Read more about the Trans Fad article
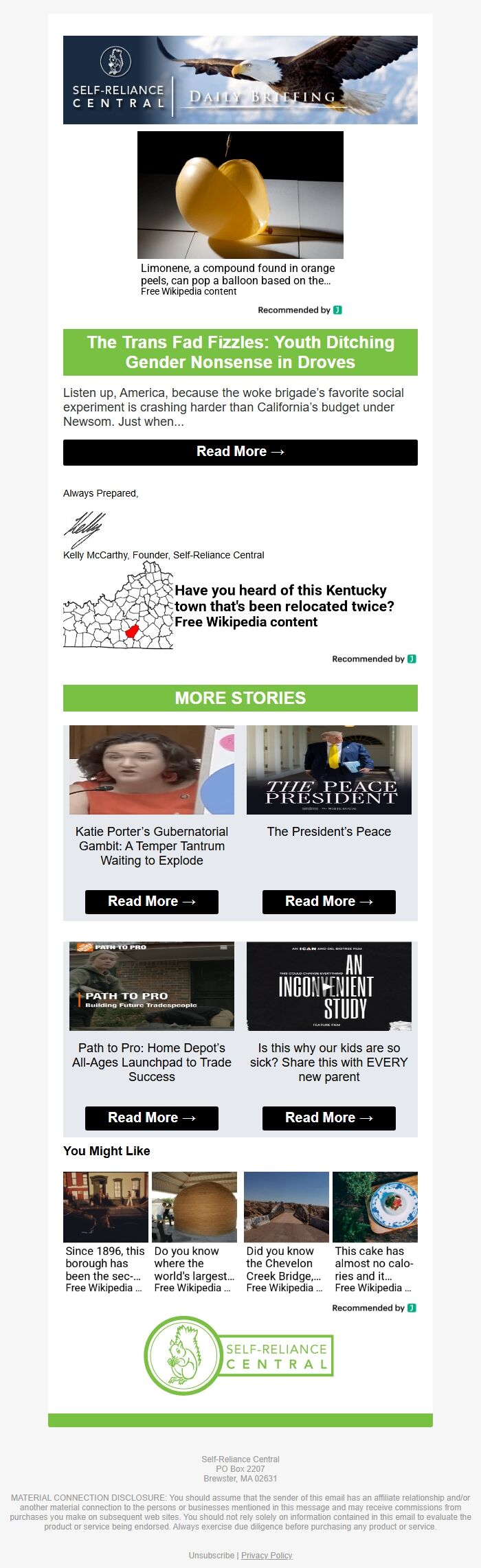481x1568 pixels. click(240, 452)
